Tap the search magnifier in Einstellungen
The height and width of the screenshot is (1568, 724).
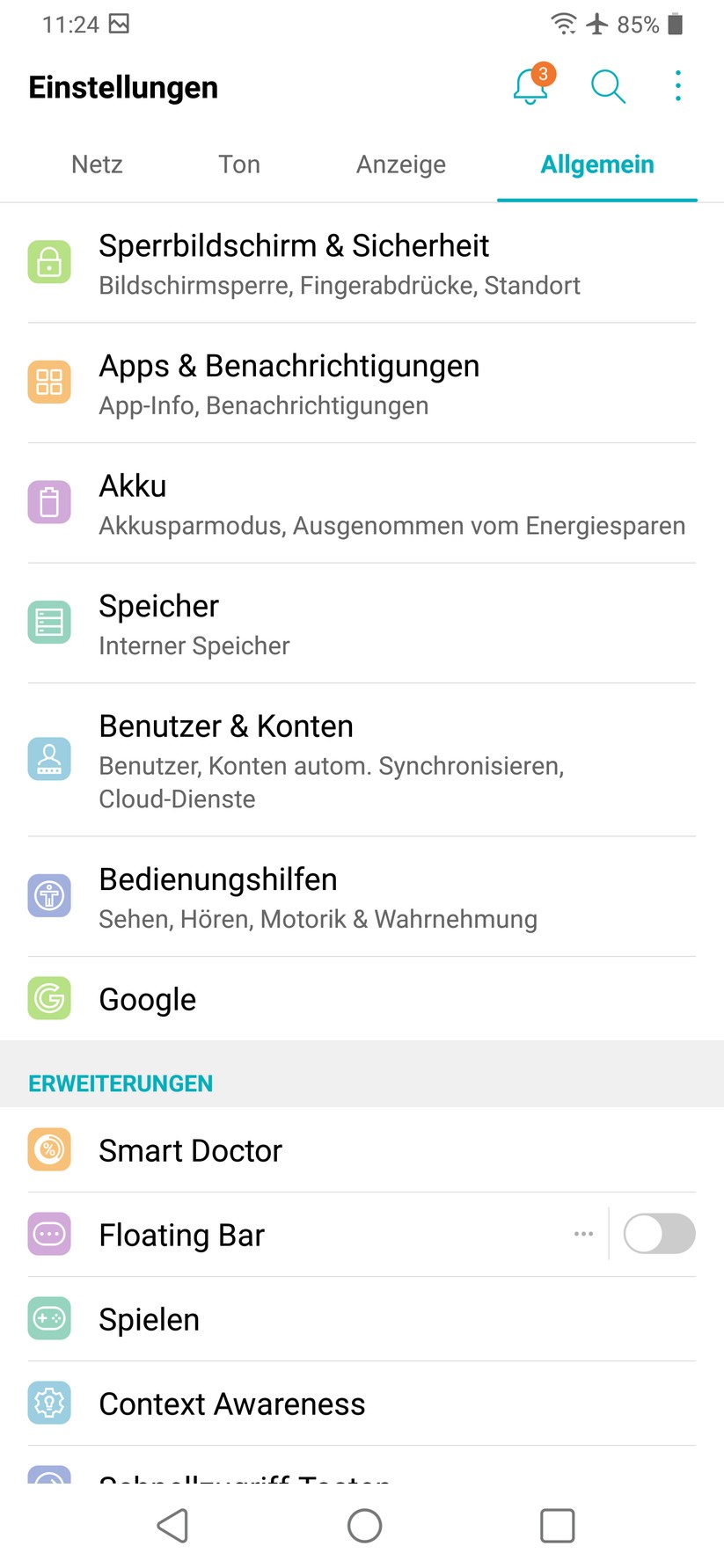tap(607, 85)
